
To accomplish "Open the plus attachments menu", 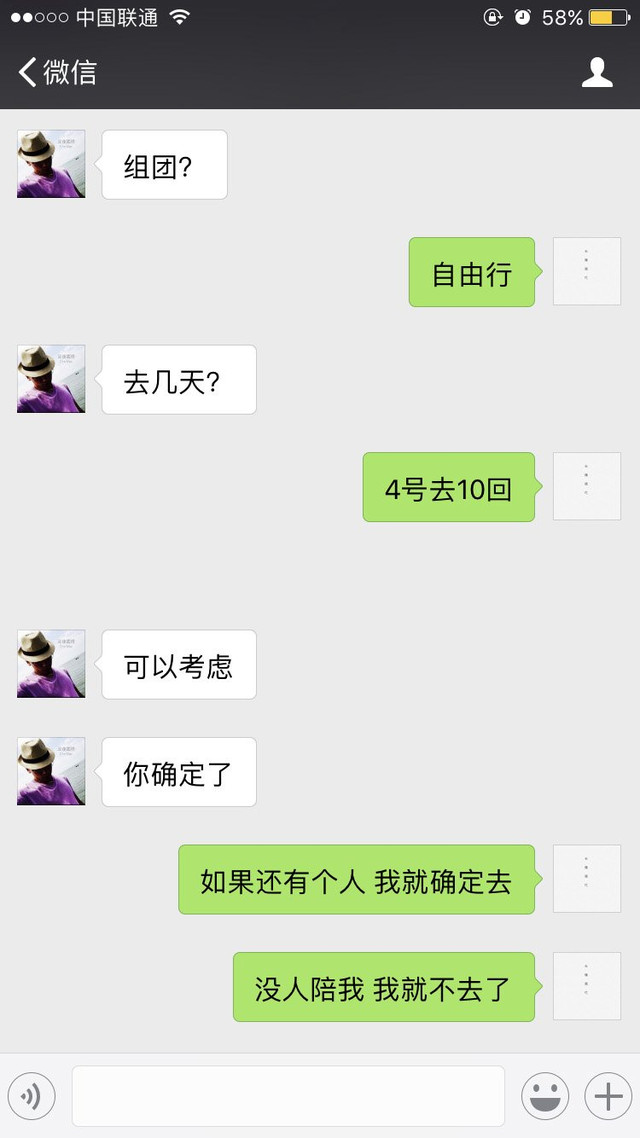I will tap(608, 1097).
